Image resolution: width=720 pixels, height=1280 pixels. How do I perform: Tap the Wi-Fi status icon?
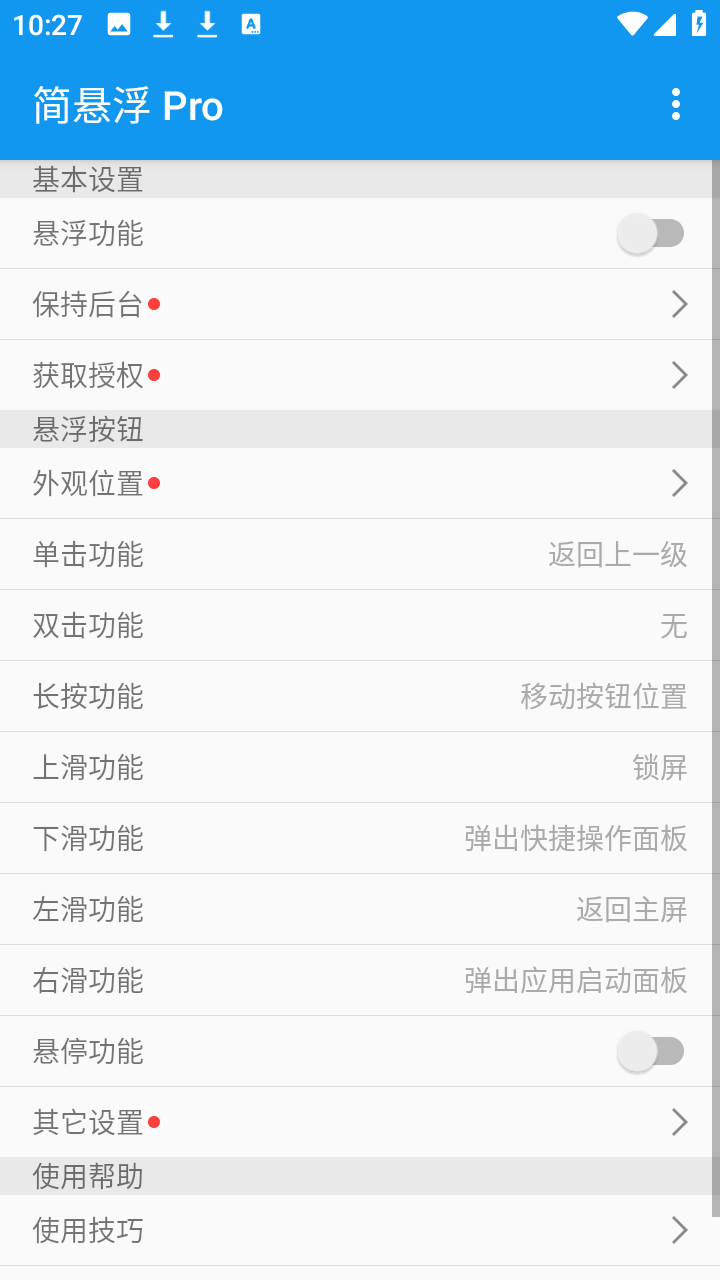[x=632, y=24]
